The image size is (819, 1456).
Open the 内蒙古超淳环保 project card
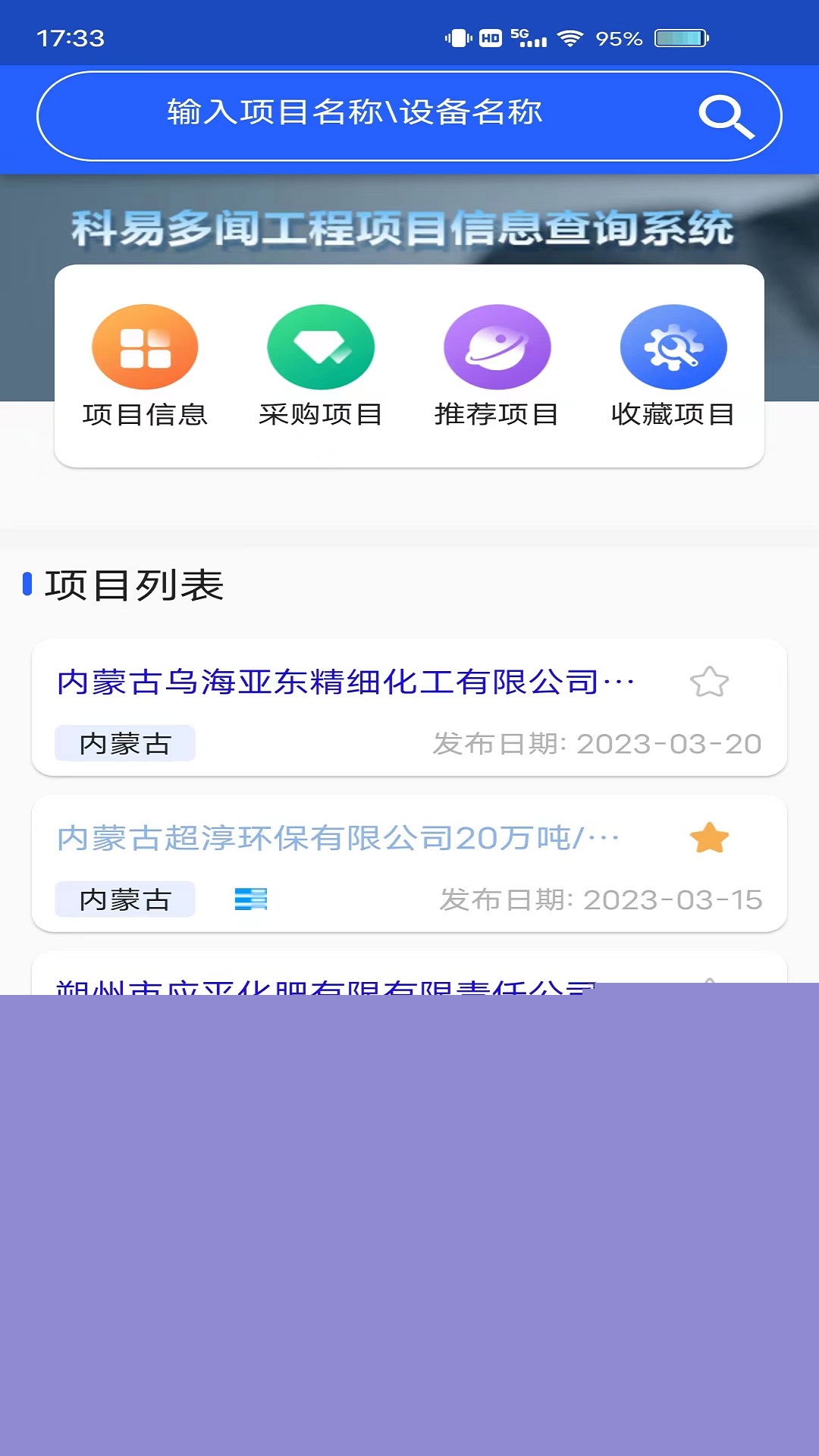click(409, 864)
